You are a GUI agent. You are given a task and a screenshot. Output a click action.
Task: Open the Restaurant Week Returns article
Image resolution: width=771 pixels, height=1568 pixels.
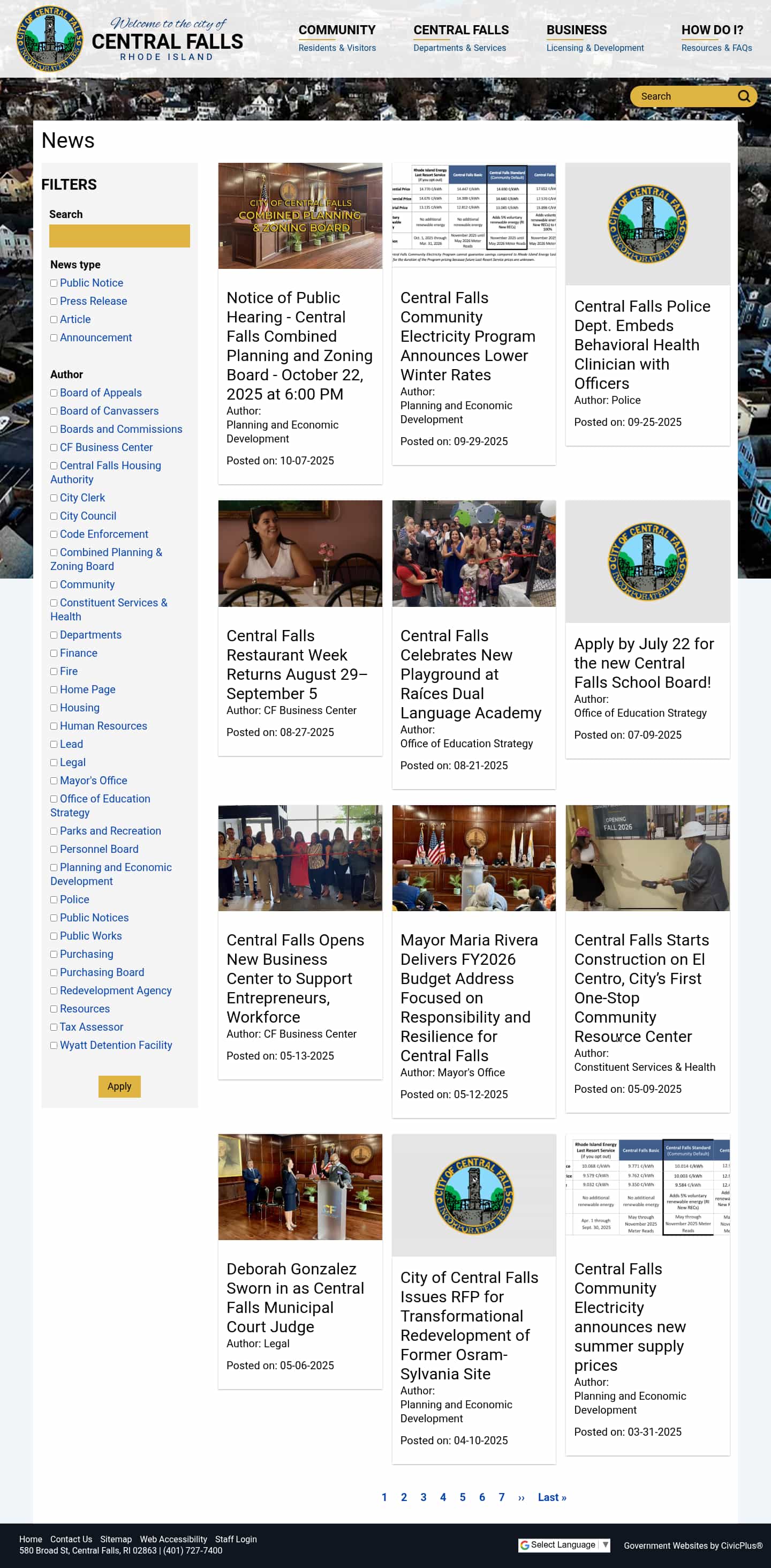click(296, 664)
